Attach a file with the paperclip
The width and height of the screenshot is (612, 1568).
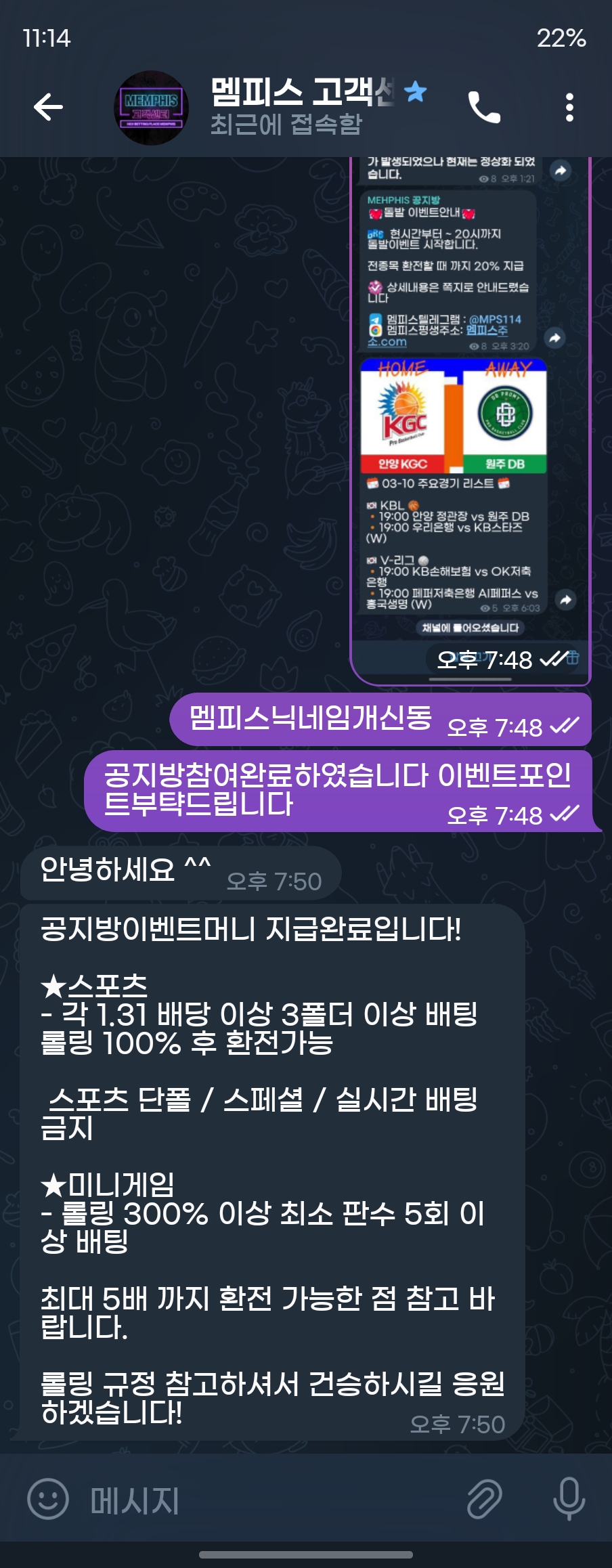[x=484, y=1499]
